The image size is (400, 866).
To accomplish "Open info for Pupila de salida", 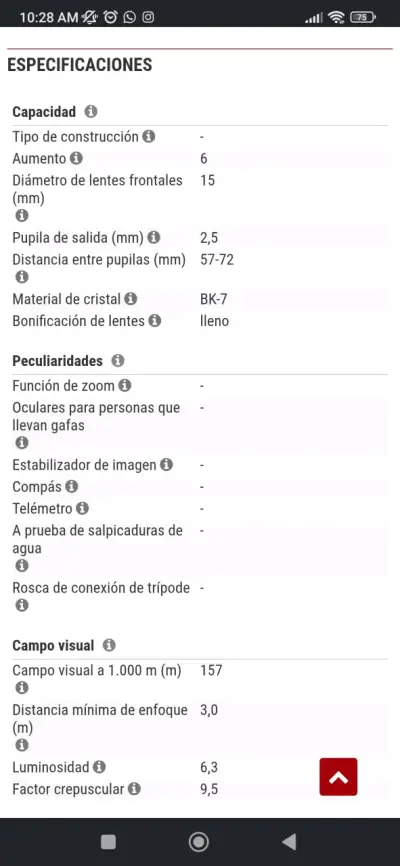I will pos(154,237).
